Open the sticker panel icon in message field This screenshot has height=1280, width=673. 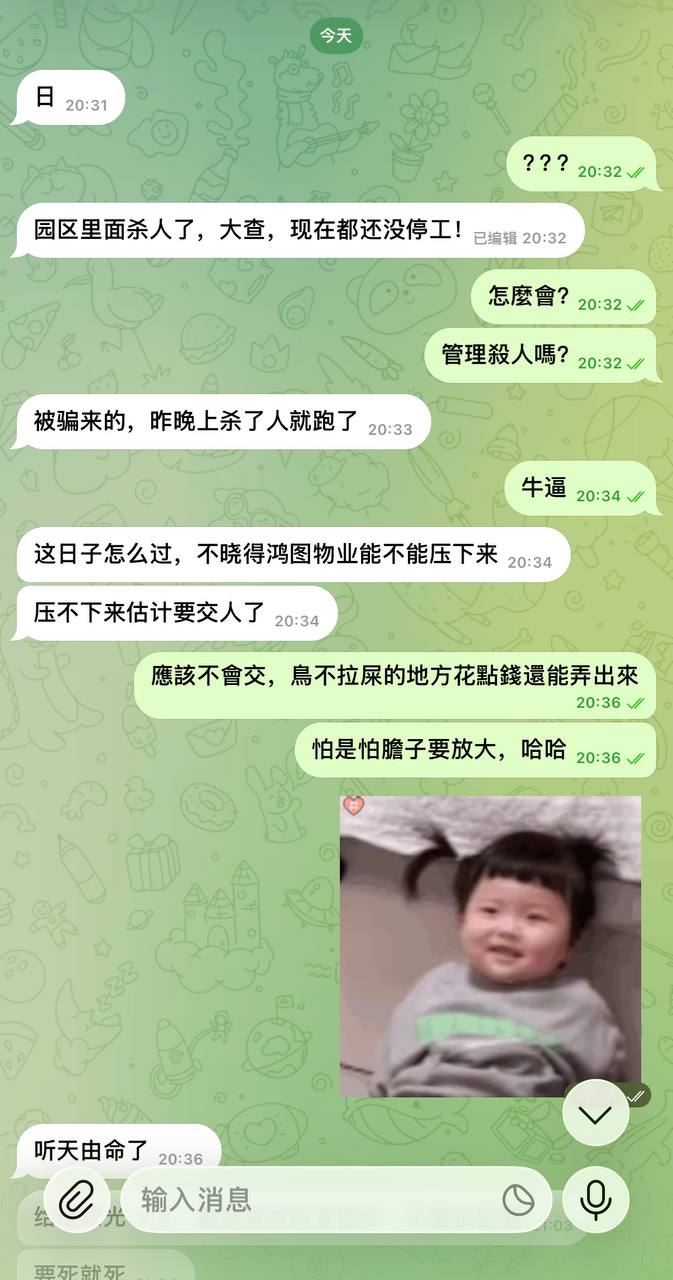[518, 1200]
